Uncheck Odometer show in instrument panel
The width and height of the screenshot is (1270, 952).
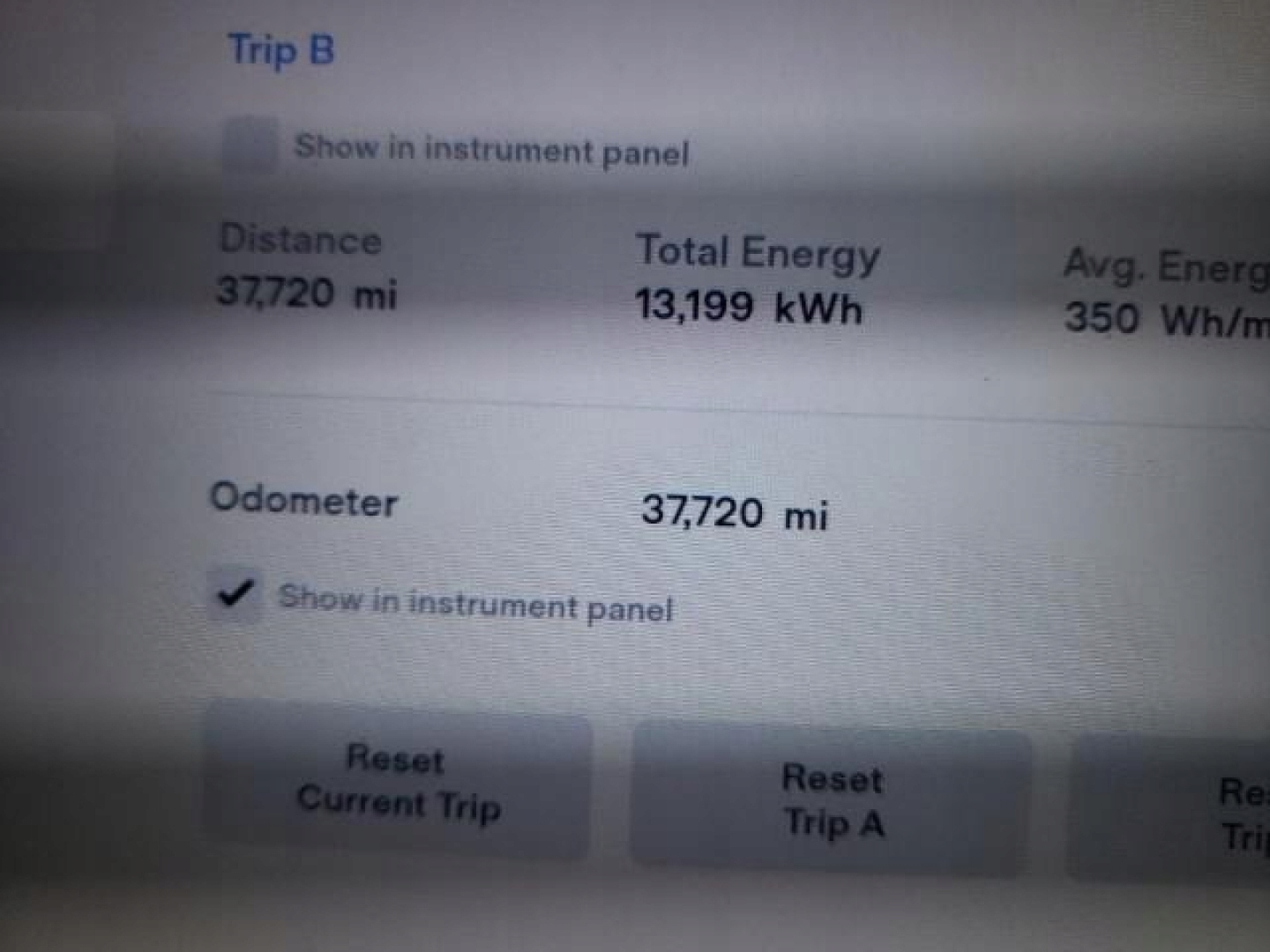click(x=235, y=595)
